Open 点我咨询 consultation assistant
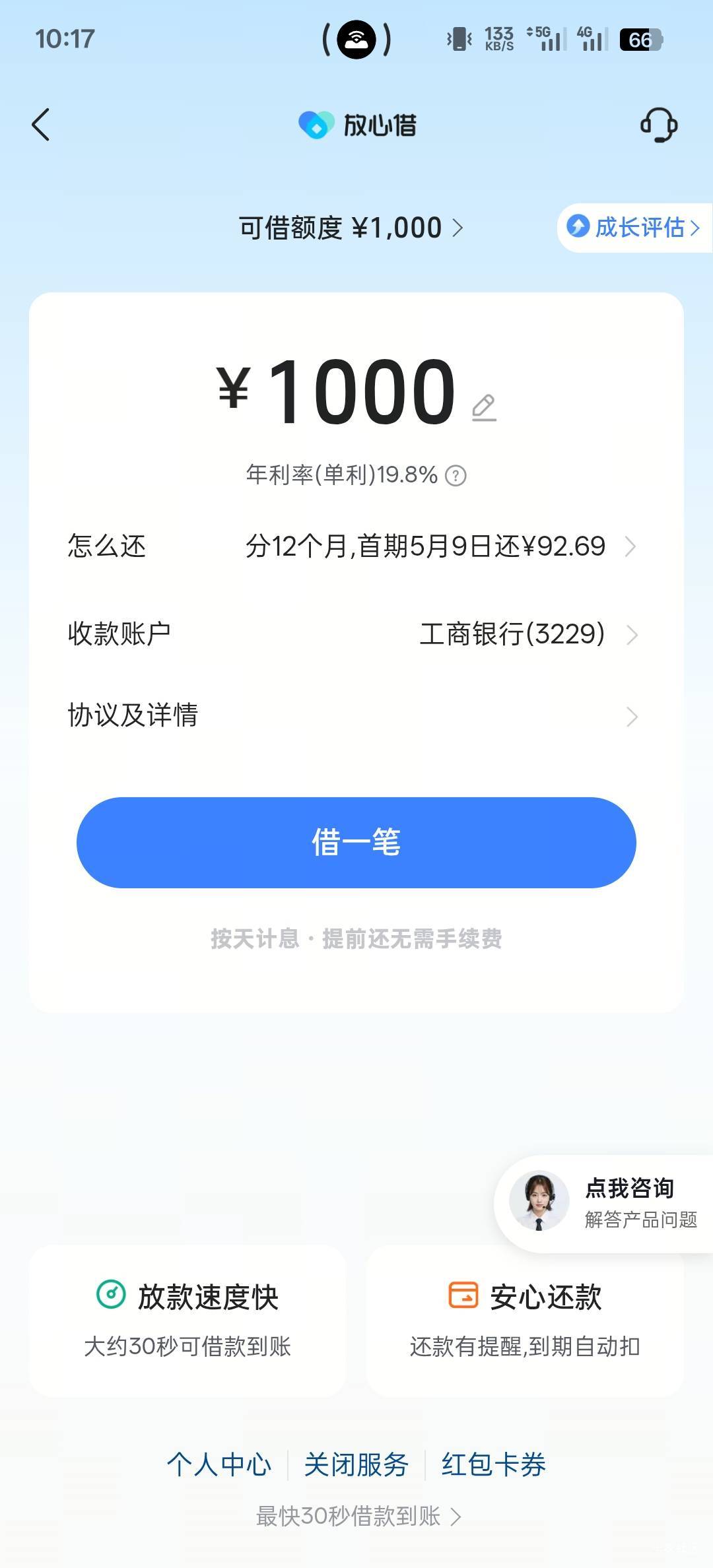 (604, 1204)
